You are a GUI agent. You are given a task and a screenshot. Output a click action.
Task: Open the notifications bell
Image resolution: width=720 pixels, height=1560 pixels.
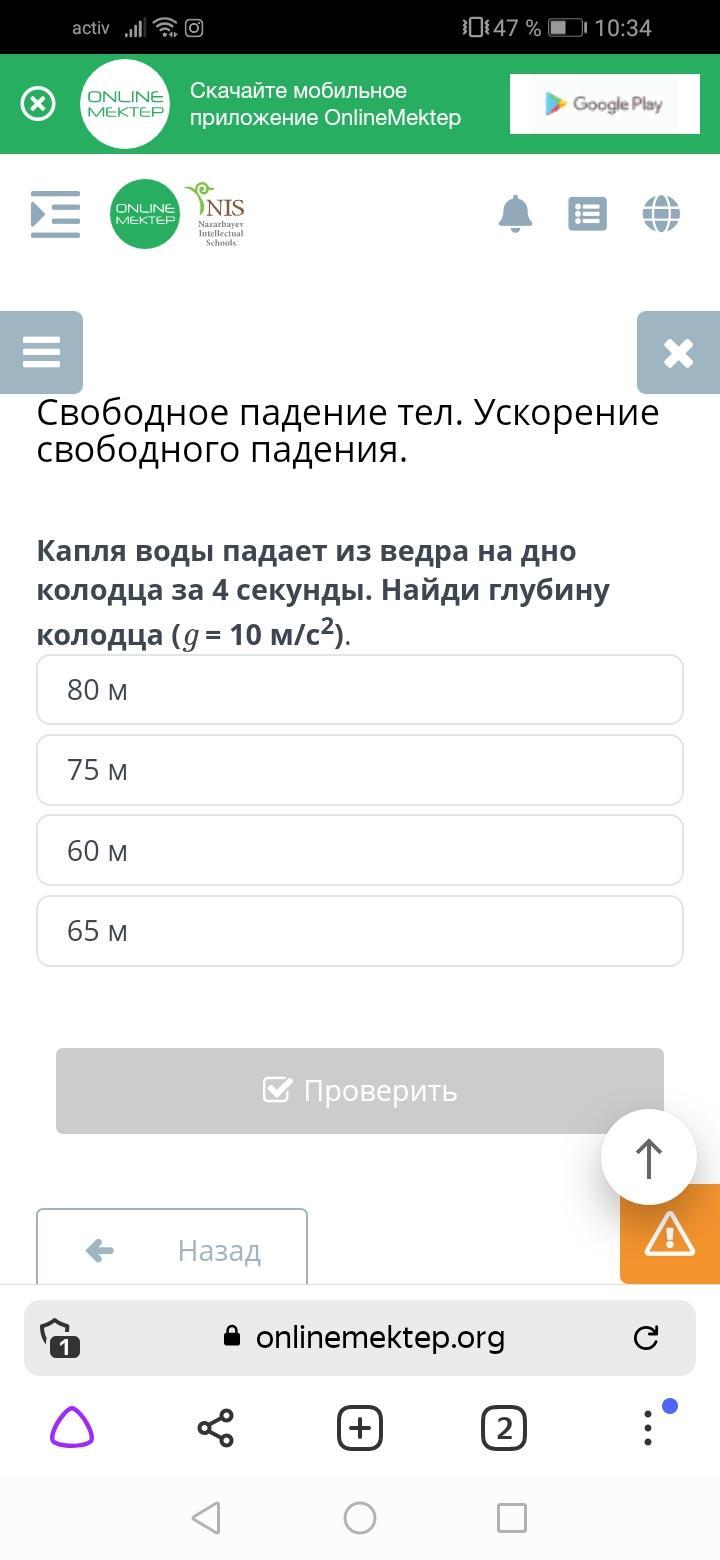pyautogui.click(x=515, y=214)
